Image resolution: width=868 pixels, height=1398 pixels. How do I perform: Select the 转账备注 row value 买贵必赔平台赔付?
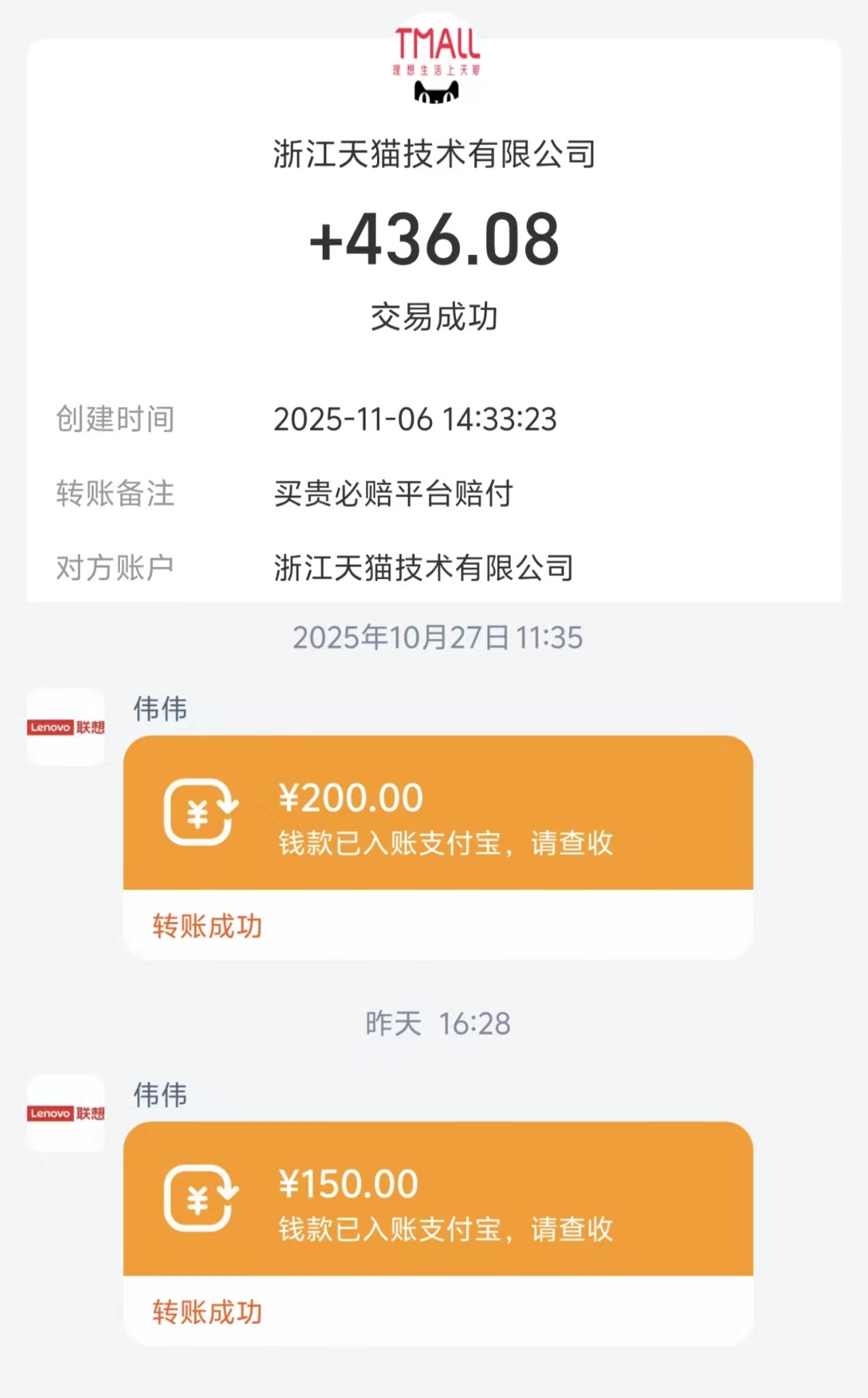(x=393, y=495)
